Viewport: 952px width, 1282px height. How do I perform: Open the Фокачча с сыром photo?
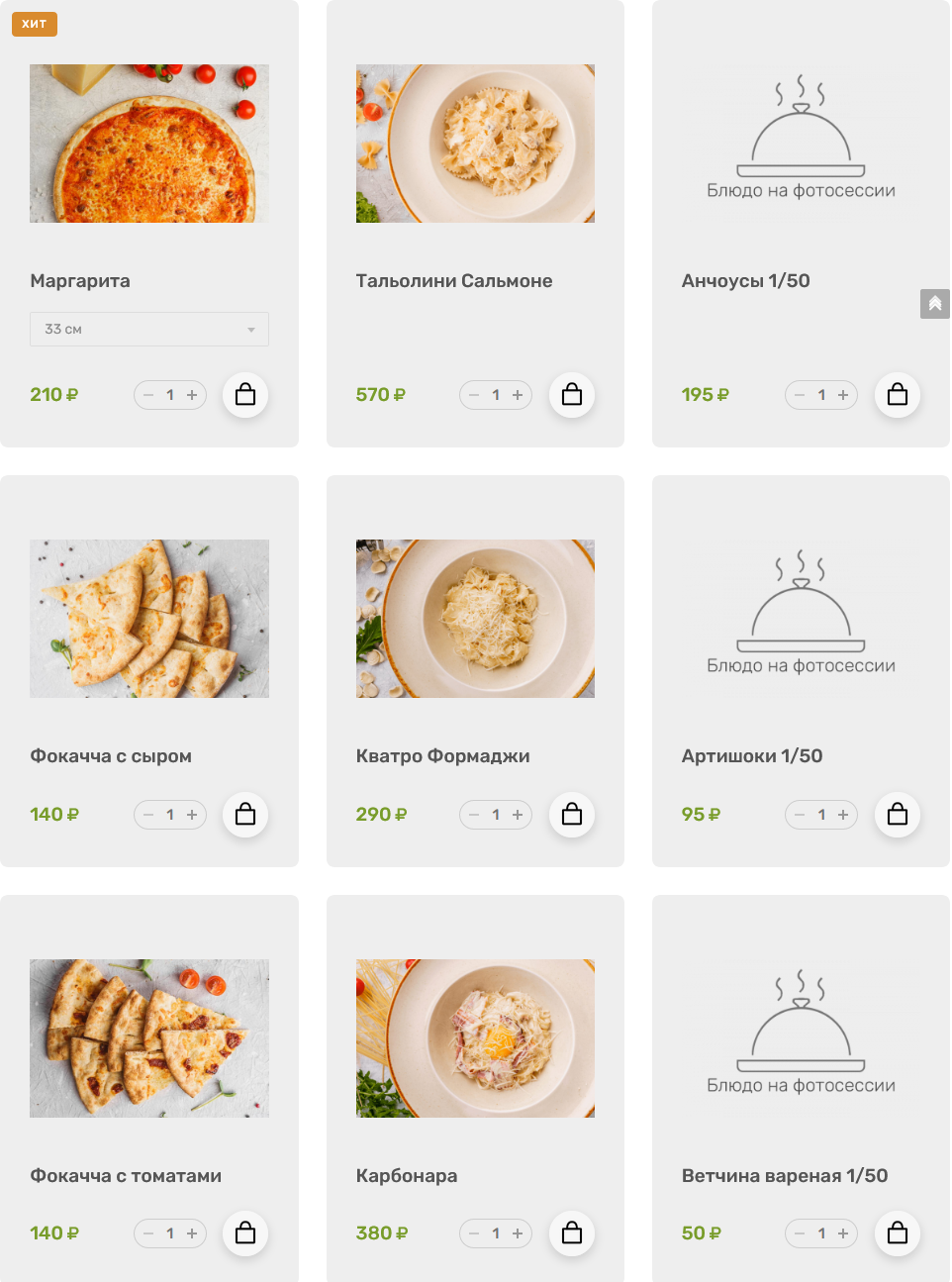149,619
